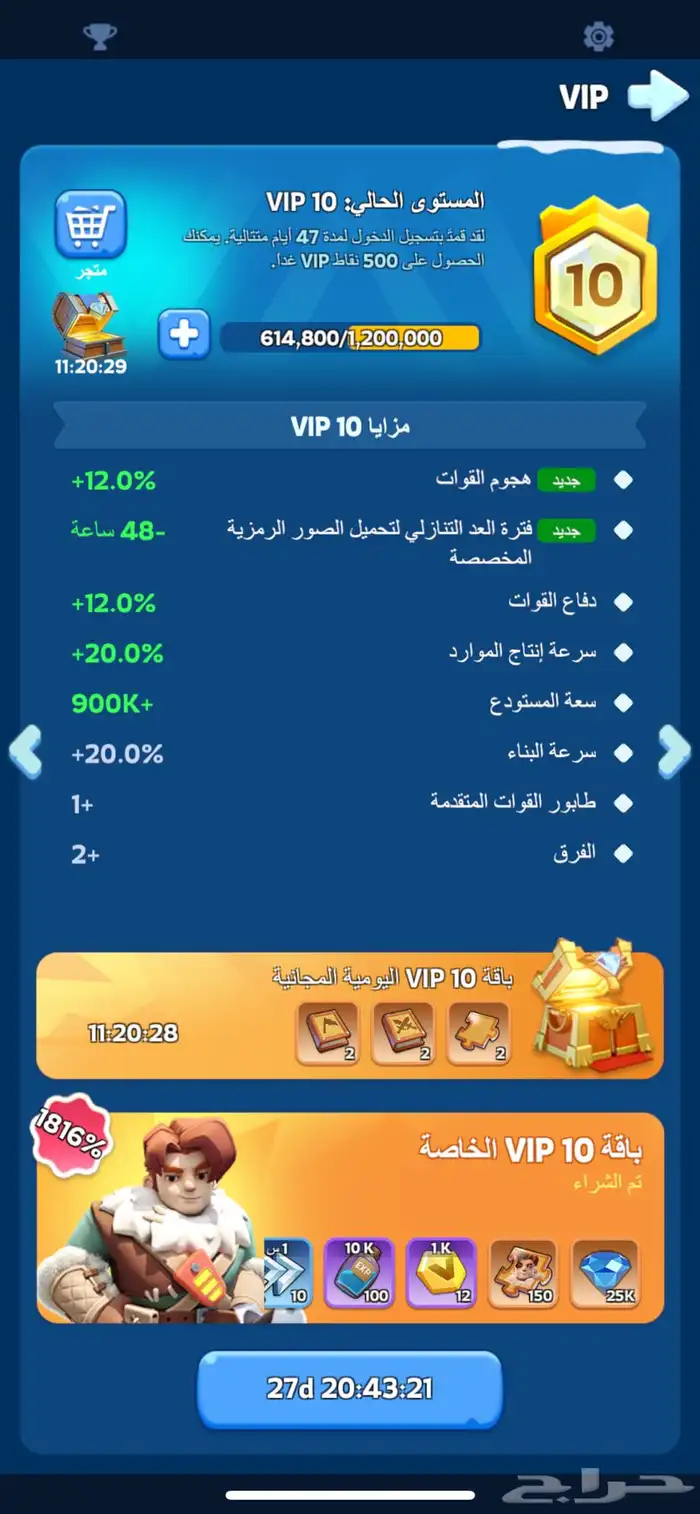
Task: Tap the puzzle piece reward in daily pack
Action: [x=479, y=1033]
